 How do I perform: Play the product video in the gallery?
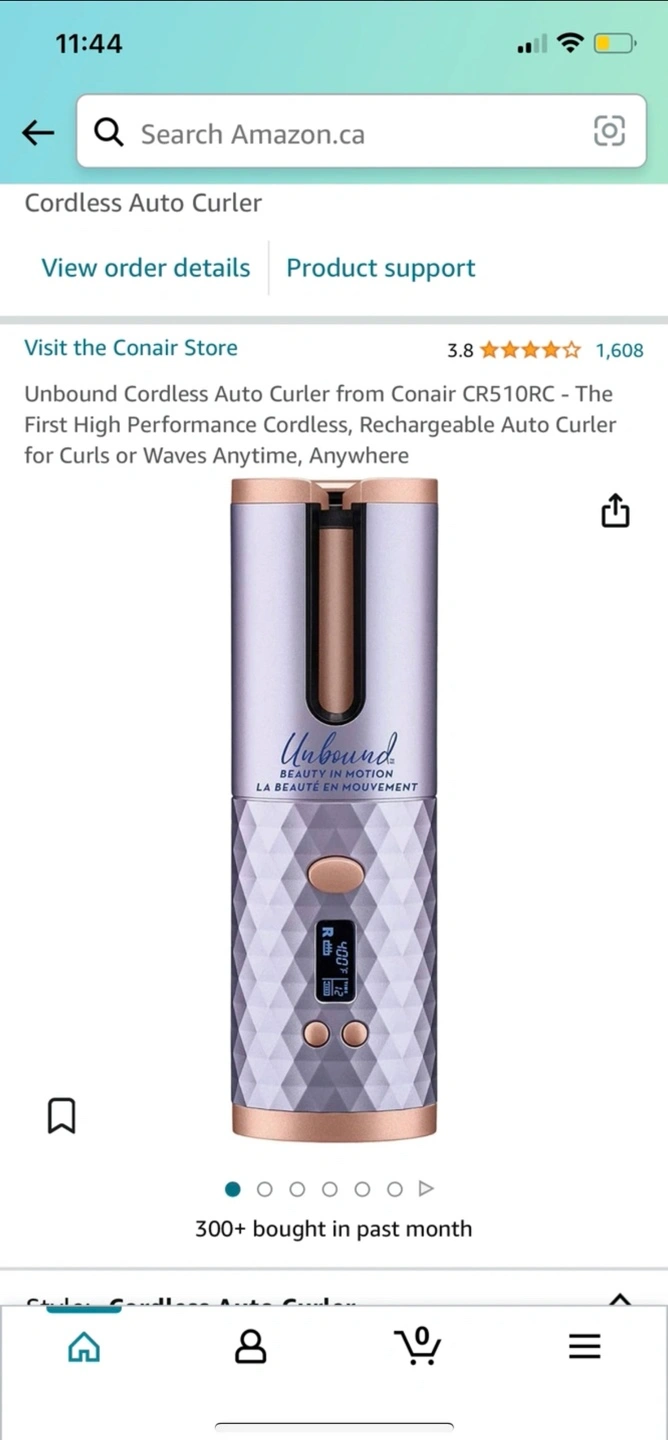(x=426, y=1189)
